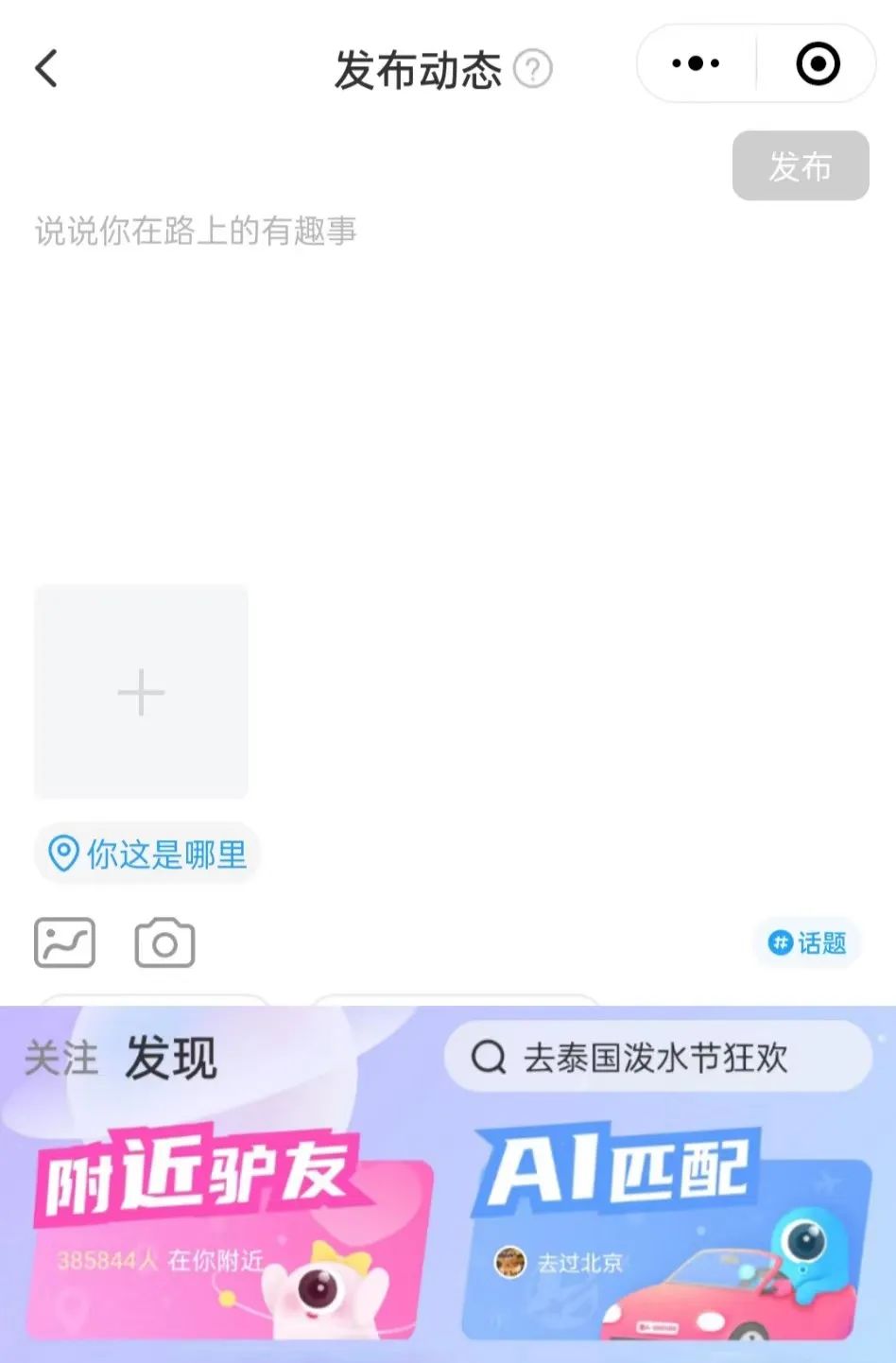This screenshot has width=896, height=1363.
Task: Switch to the 关注 tab
Action: pos(60,1058)
